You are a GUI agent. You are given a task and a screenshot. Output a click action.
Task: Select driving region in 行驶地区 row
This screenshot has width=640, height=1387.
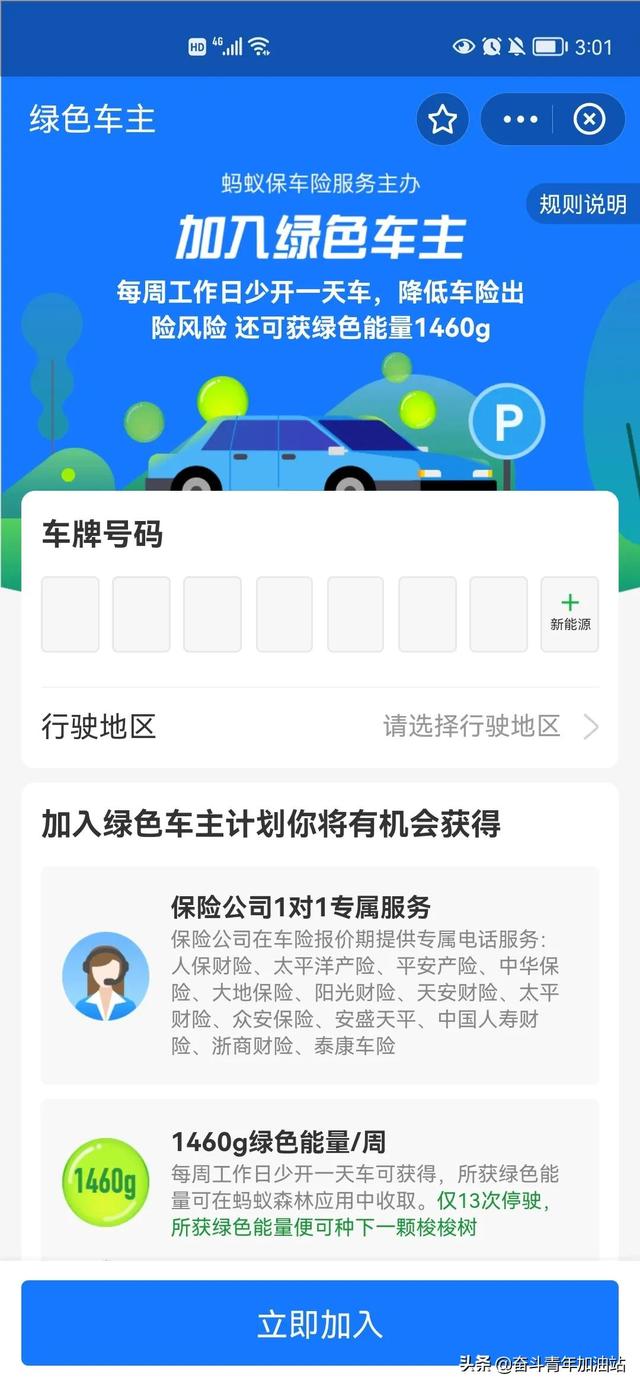point(320,727)
